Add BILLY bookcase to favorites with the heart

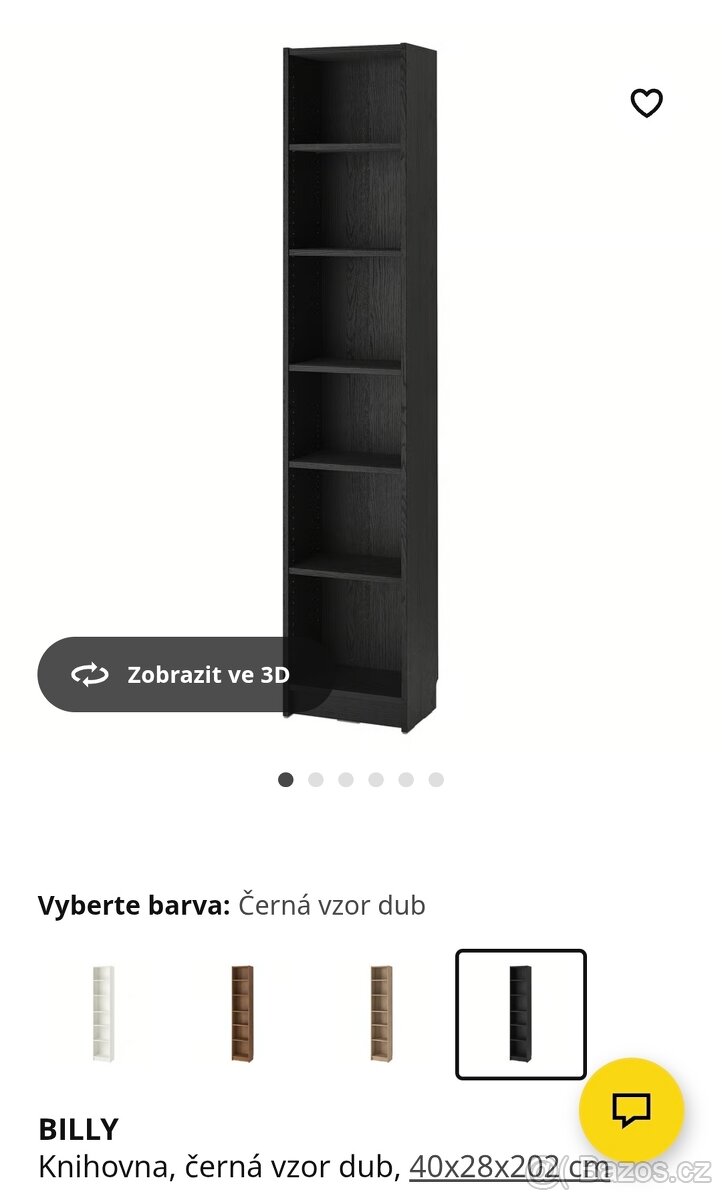click(x=646, y=103)
